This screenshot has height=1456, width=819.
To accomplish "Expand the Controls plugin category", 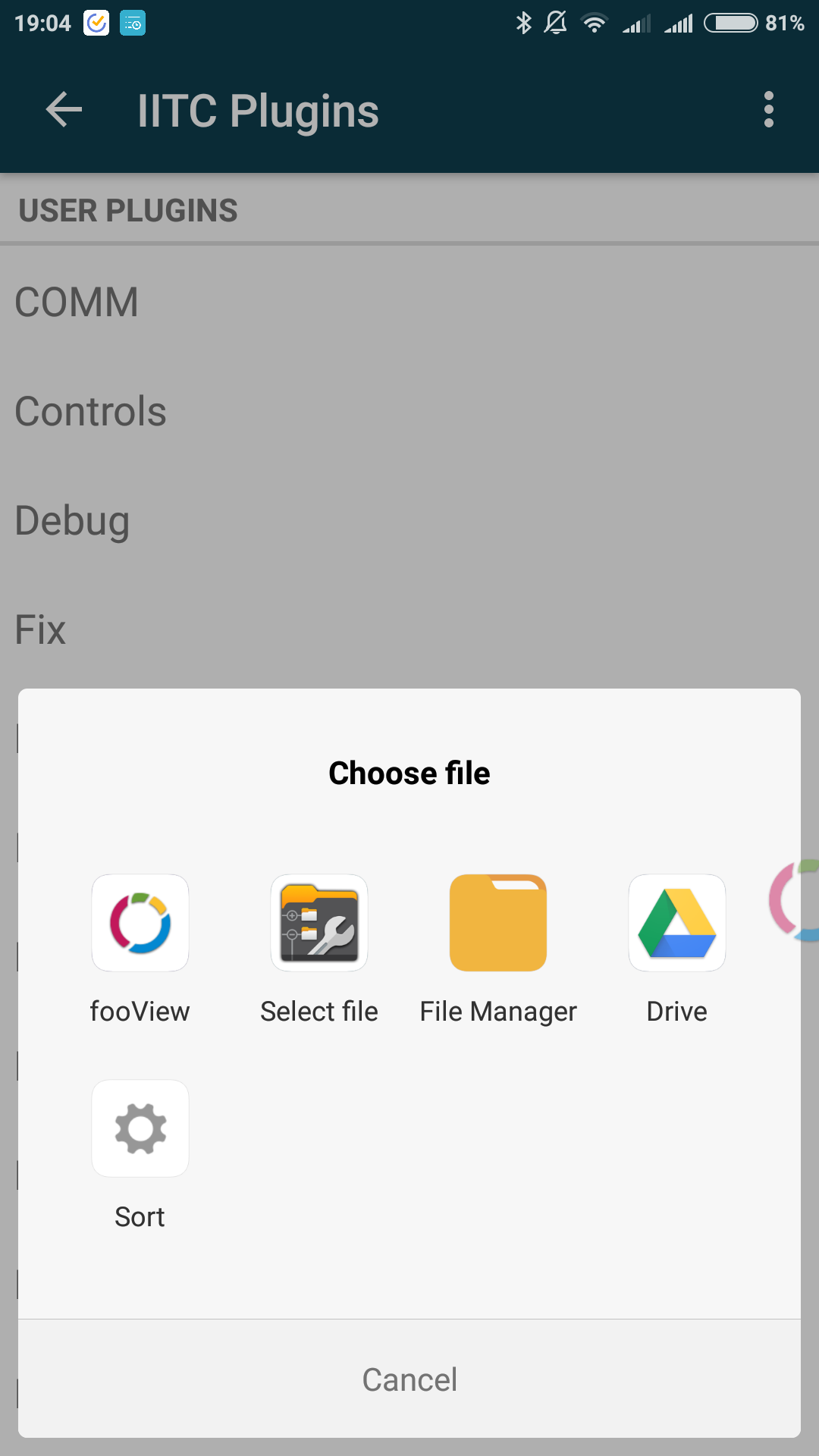I will (91, 411).
